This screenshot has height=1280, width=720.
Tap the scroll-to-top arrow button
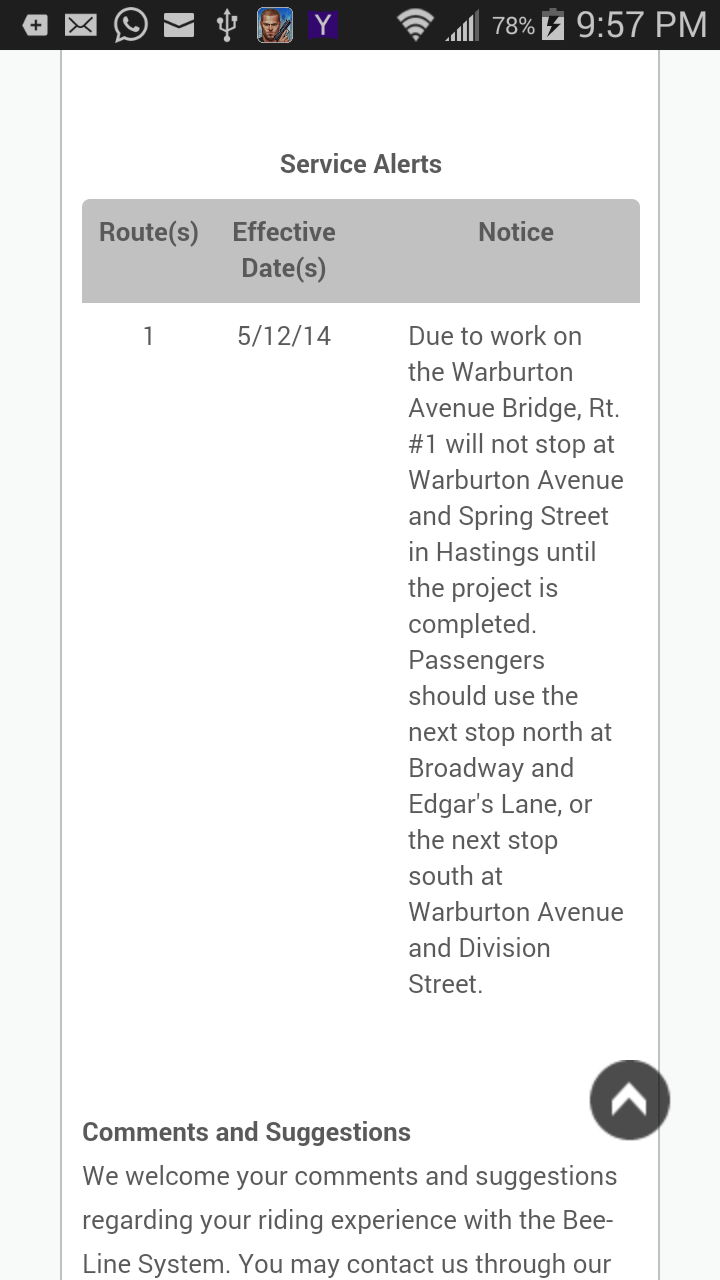630,1100
